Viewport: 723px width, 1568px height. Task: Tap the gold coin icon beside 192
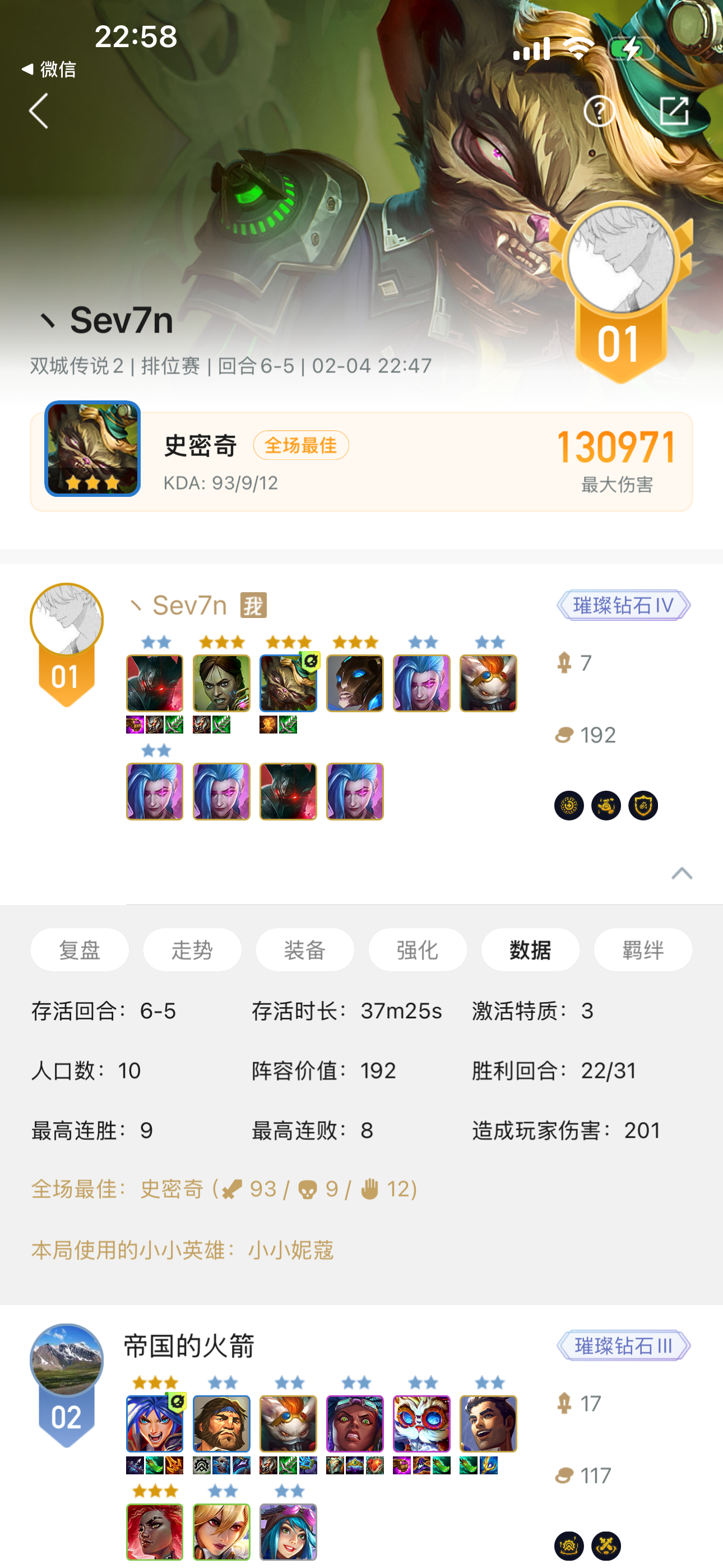click(564, 735)
